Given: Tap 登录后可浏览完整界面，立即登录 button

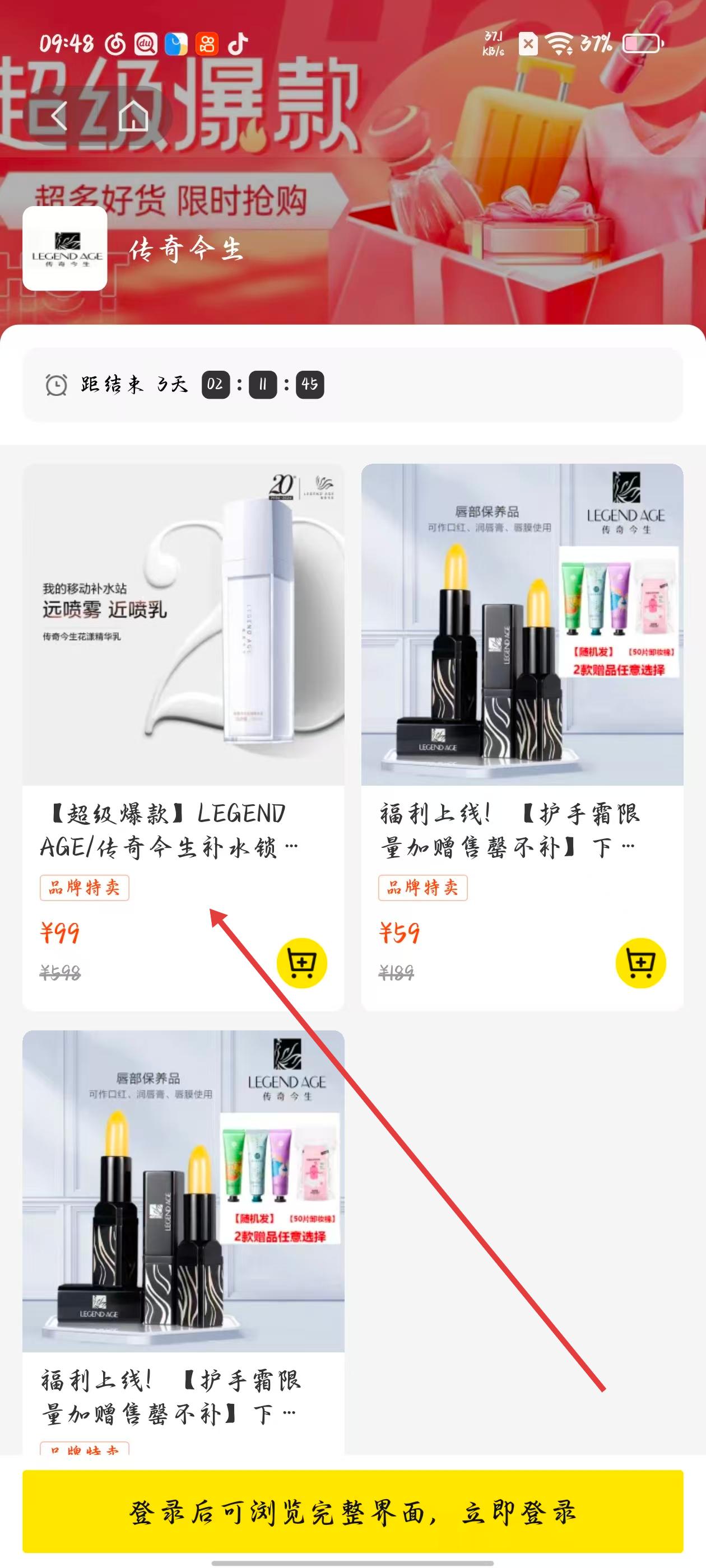Looking at the screenshot, I should (x=352, y=1512).
